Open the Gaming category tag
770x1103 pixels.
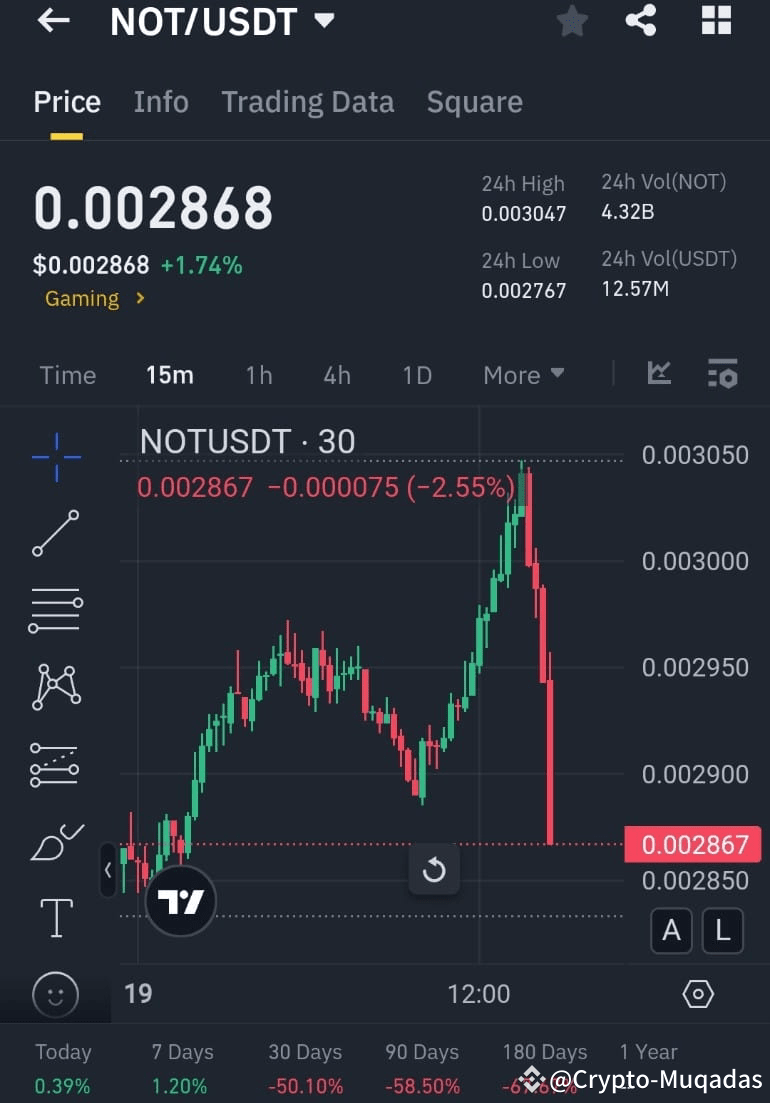(x=82, y=298)
